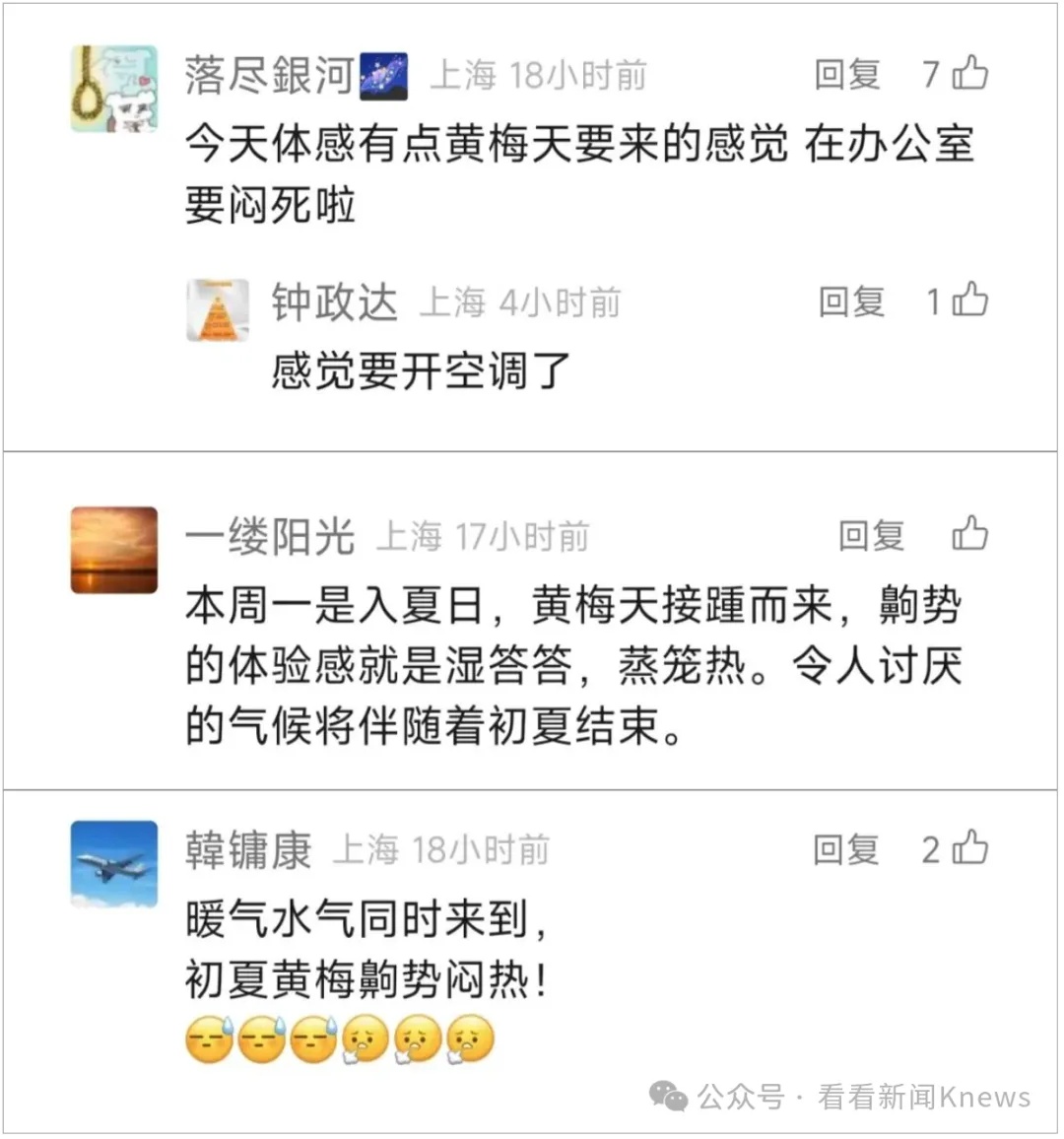The height and width of the screenshot is (1139, 1064).
Task: Click the 7-likes count on the top comment
Action: coord(928,72)
